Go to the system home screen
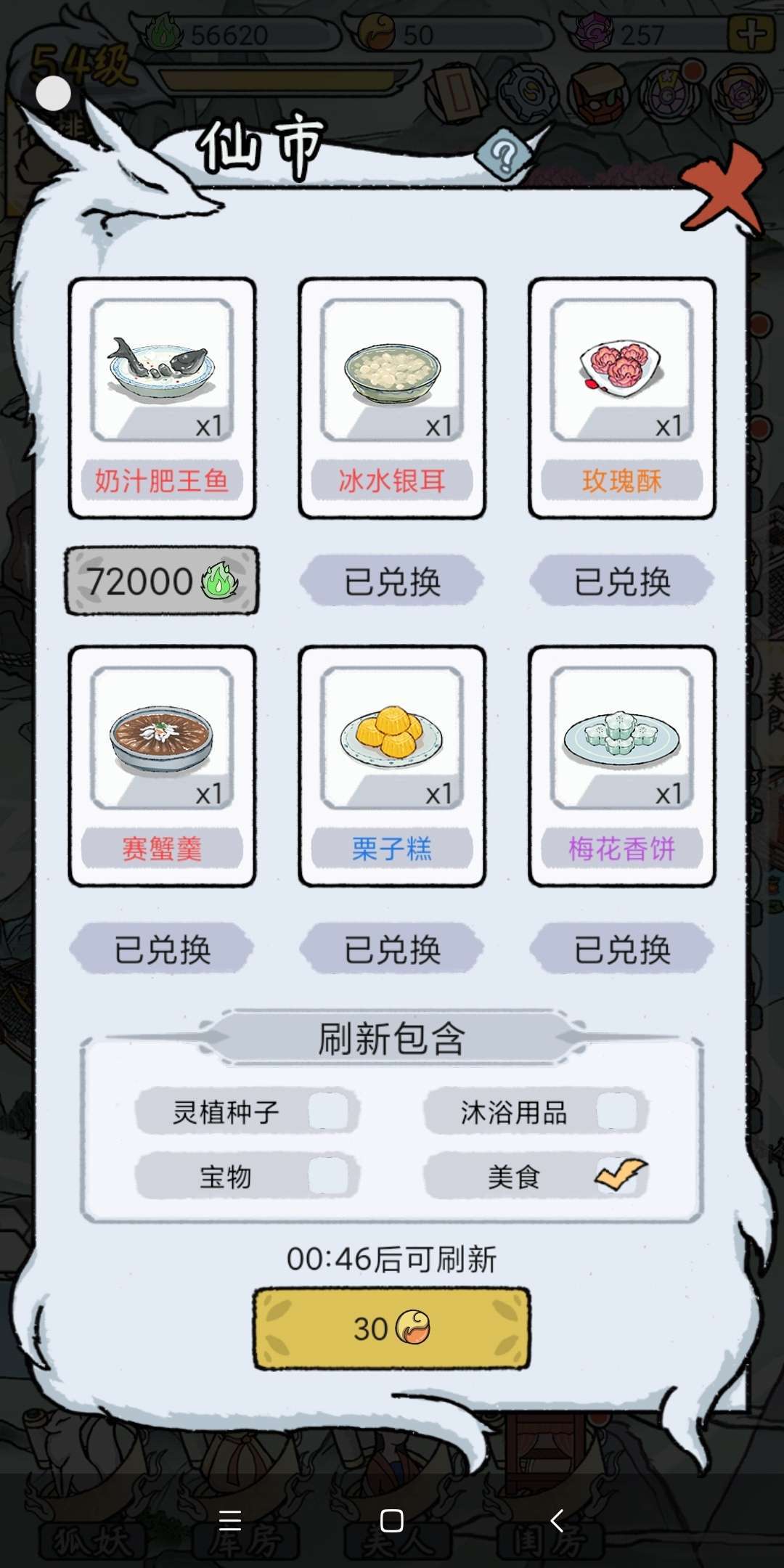The width and height of the screenshot is (784, 1568). 392,1521
